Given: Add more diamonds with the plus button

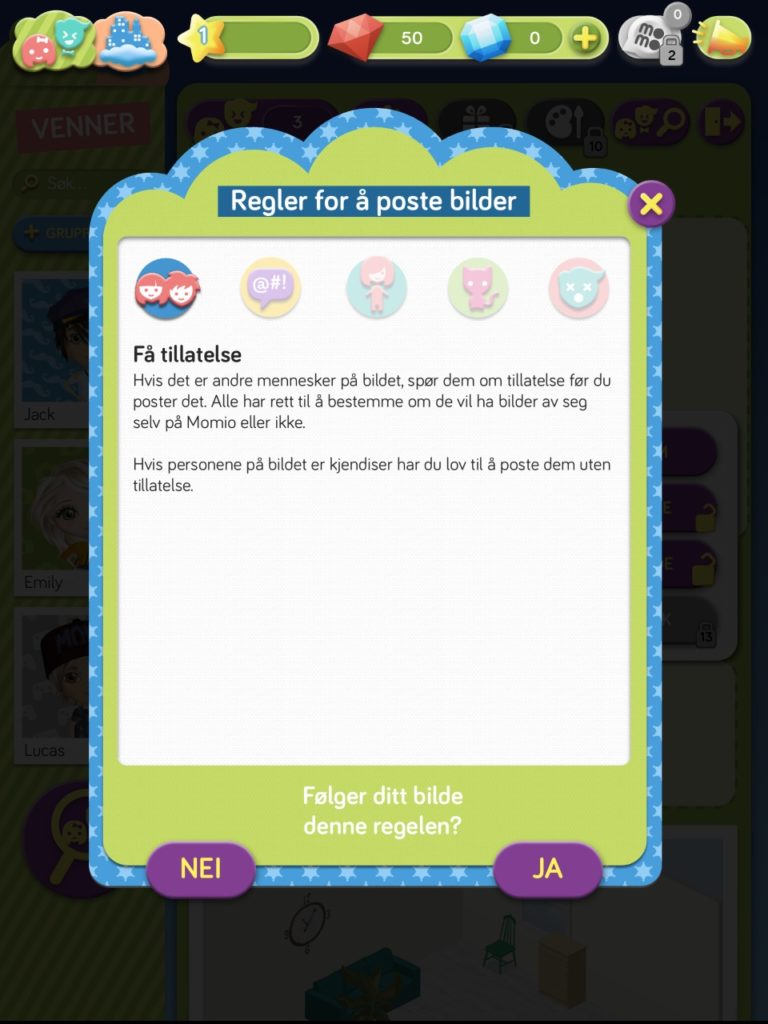Looking at the screenshot, I should coord(584,39).
